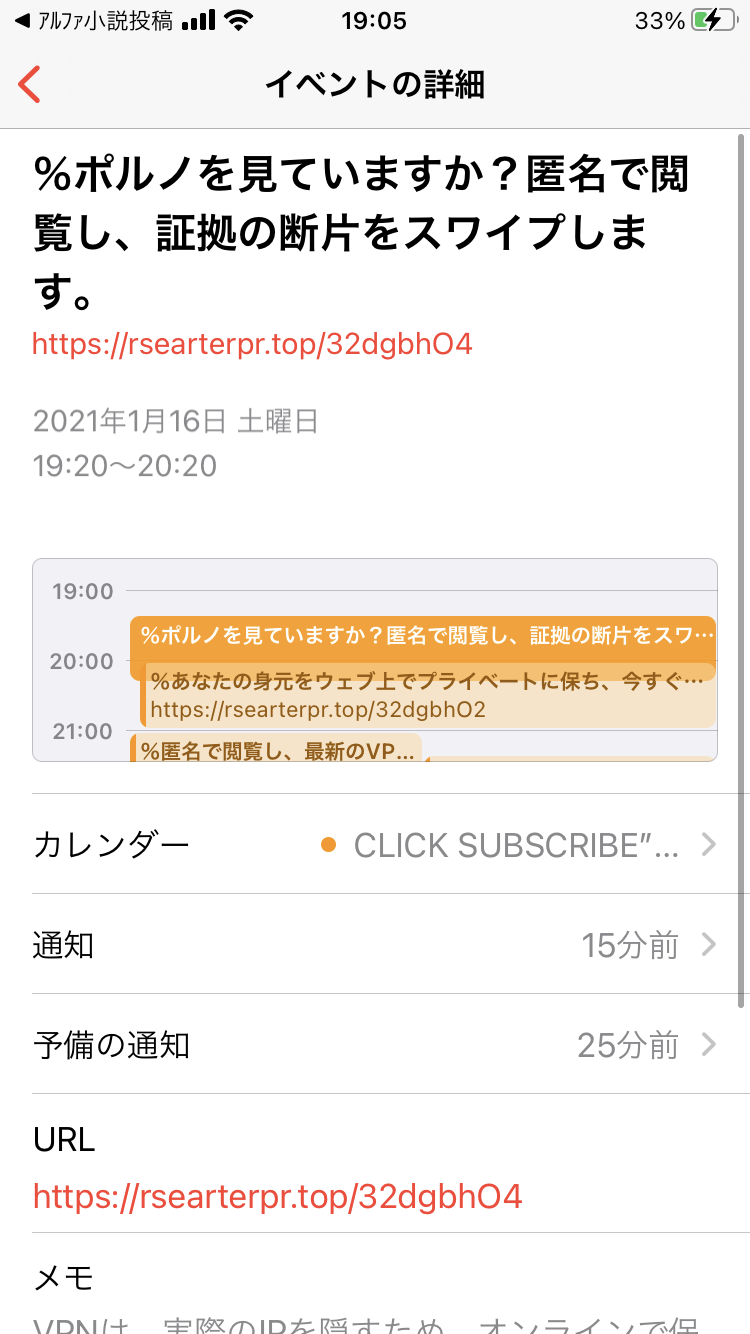Change the 通知 15分前 setting
Screen dimensions: 750x1334
[375, 945]
